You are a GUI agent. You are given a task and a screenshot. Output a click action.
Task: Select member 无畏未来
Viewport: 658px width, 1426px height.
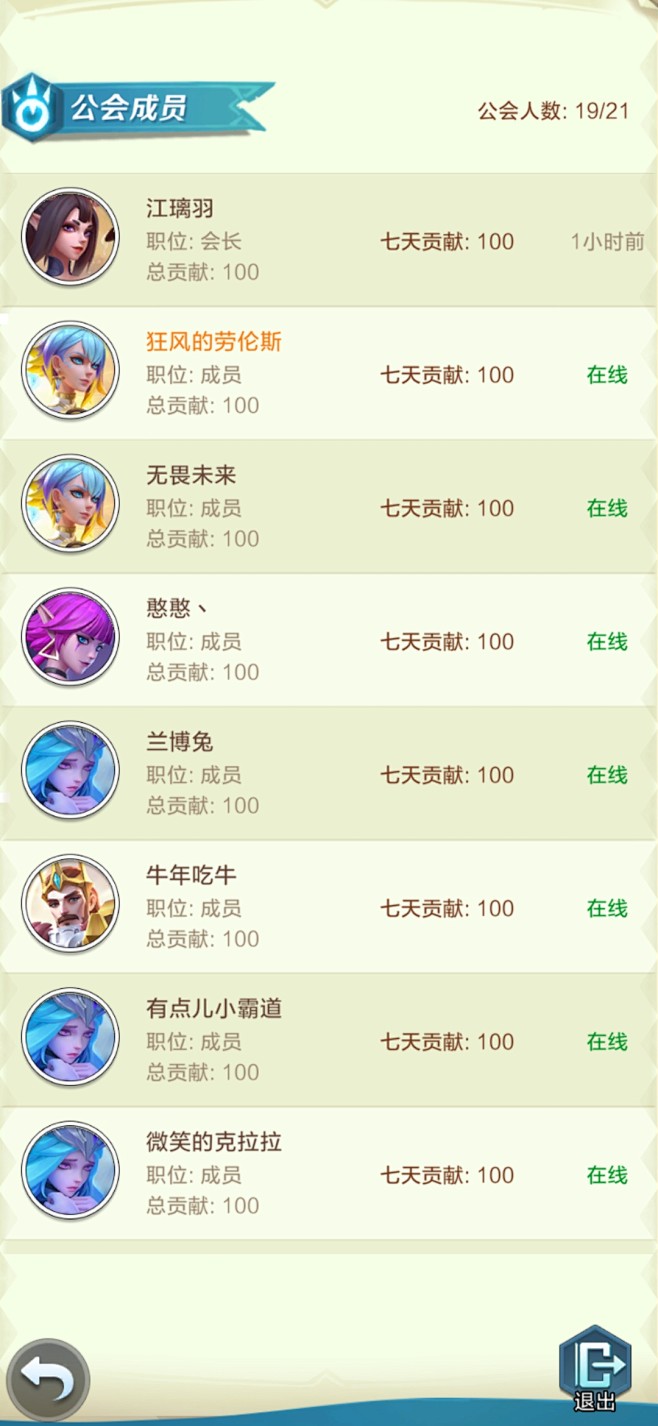(329, 507)
